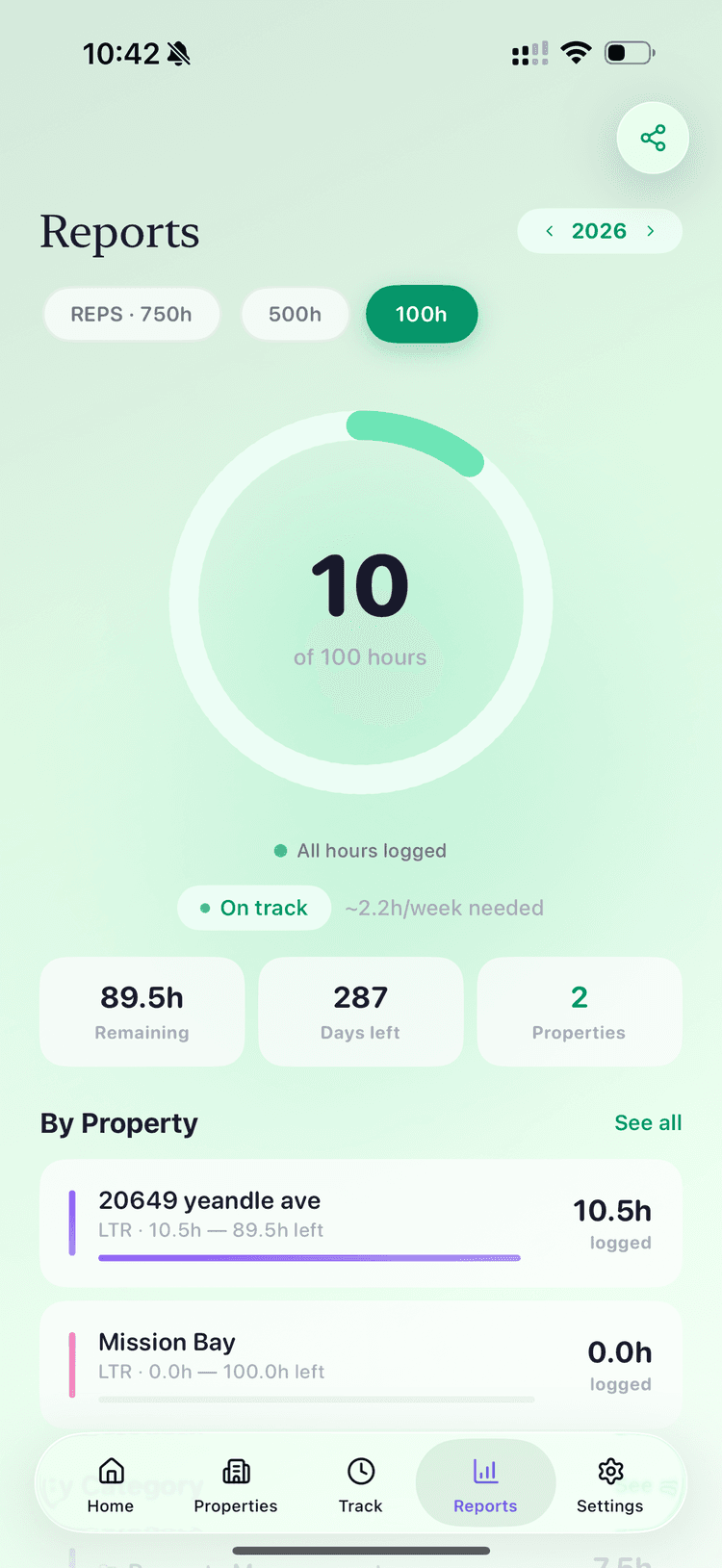
Task: Toggle the On track status pill
Action: pos(254,908)
